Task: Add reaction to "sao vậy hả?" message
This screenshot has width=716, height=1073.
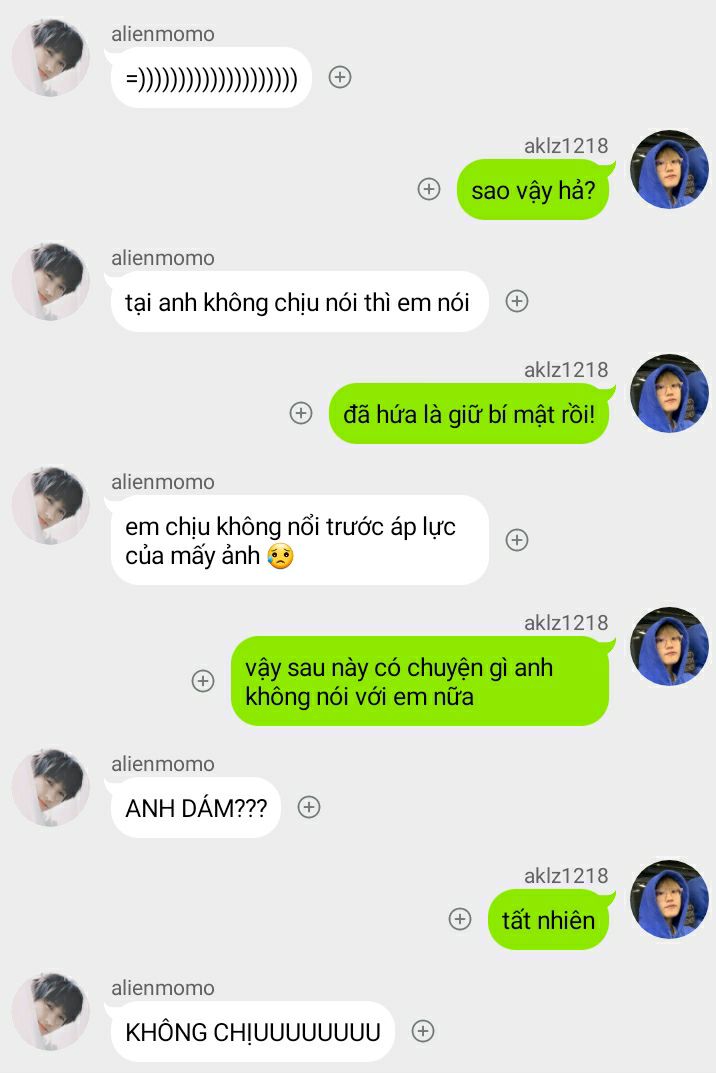Action: (429, 189)
